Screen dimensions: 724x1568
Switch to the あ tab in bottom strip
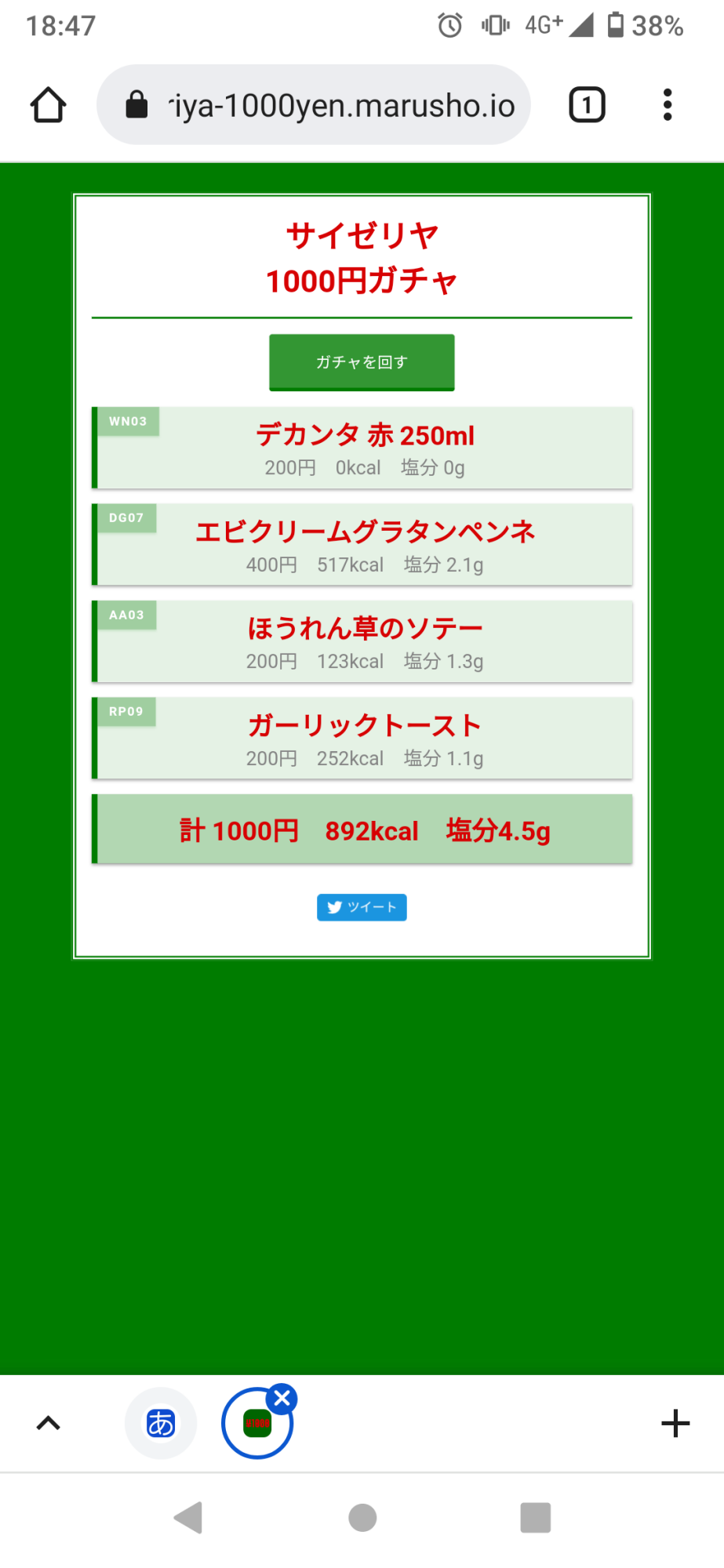click(x=161, y=1423)
